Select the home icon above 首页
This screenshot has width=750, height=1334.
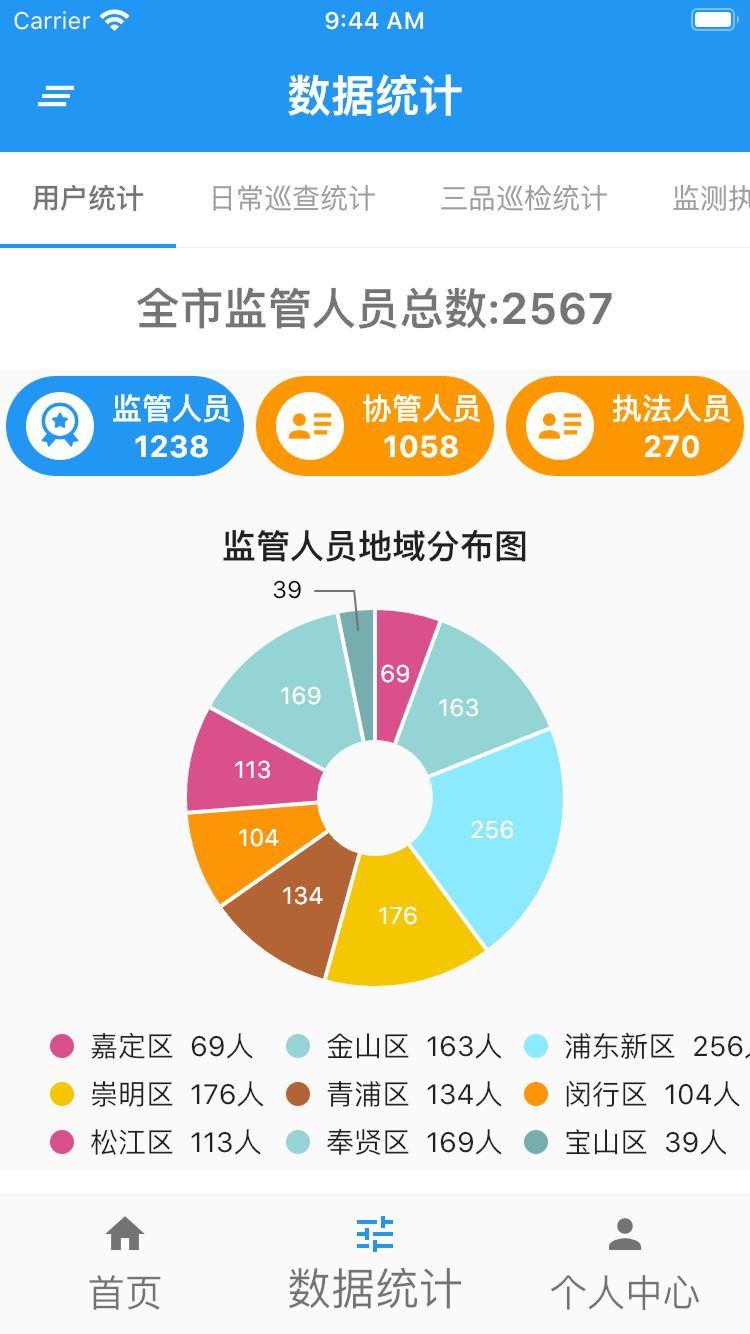pos(124,1232)
